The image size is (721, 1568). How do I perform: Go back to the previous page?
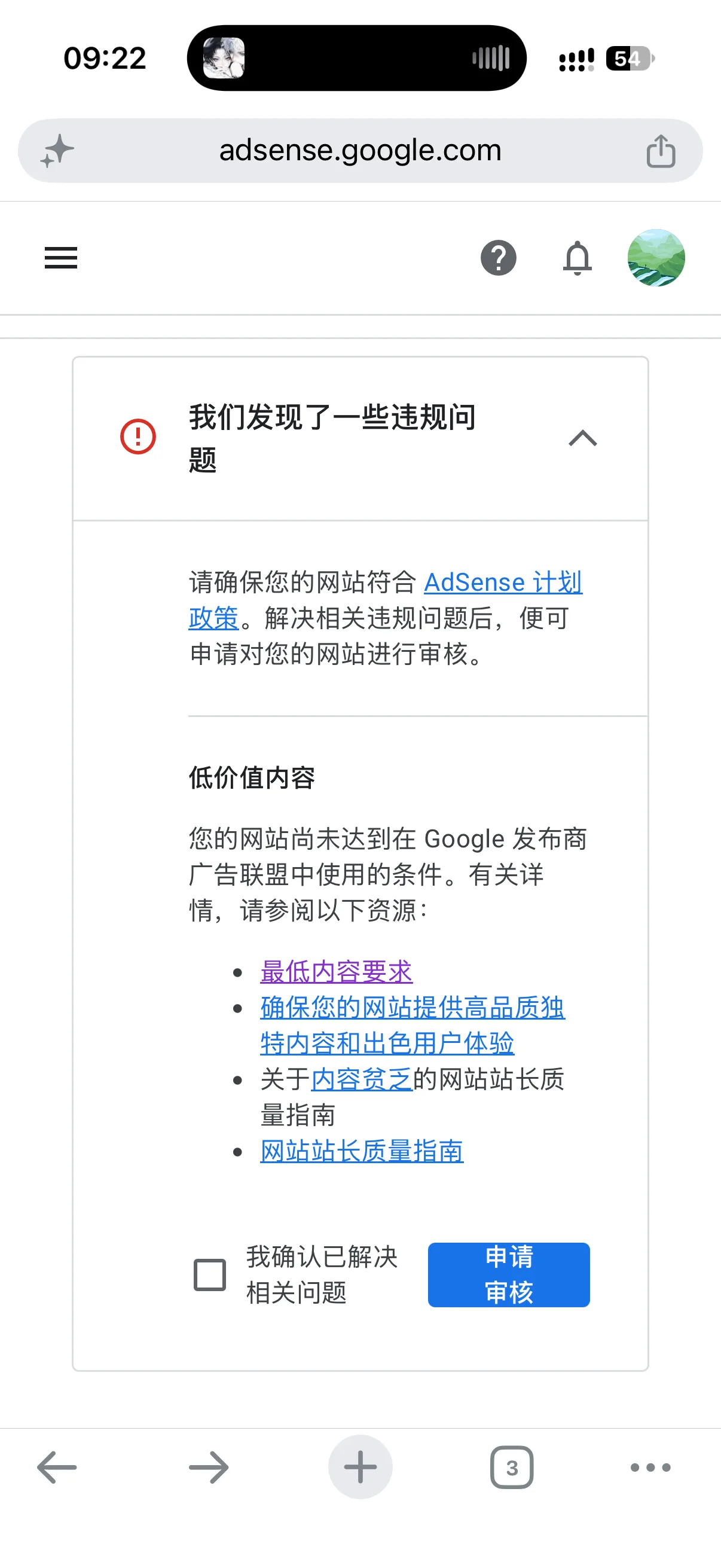[57, 1467]
